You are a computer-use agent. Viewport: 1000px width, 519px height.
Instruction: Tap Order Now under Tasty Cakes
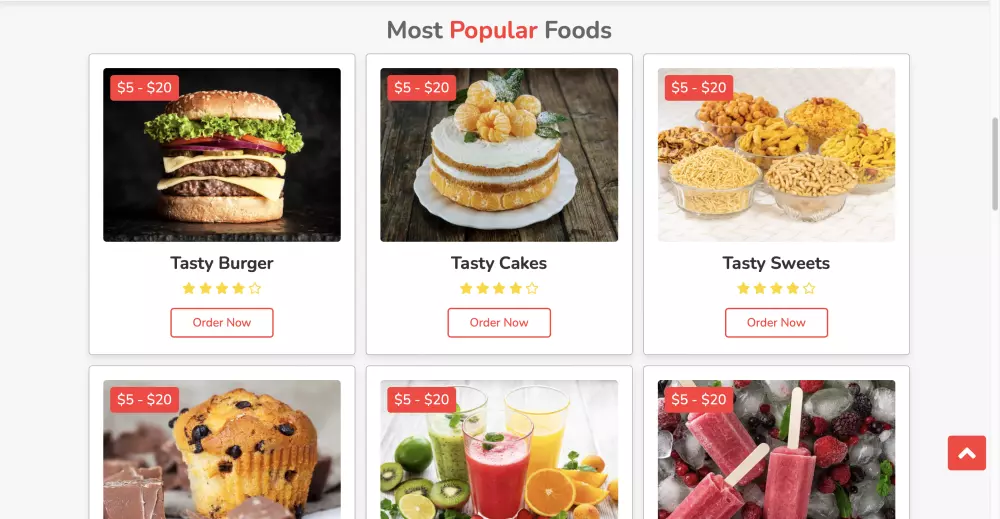499,323
